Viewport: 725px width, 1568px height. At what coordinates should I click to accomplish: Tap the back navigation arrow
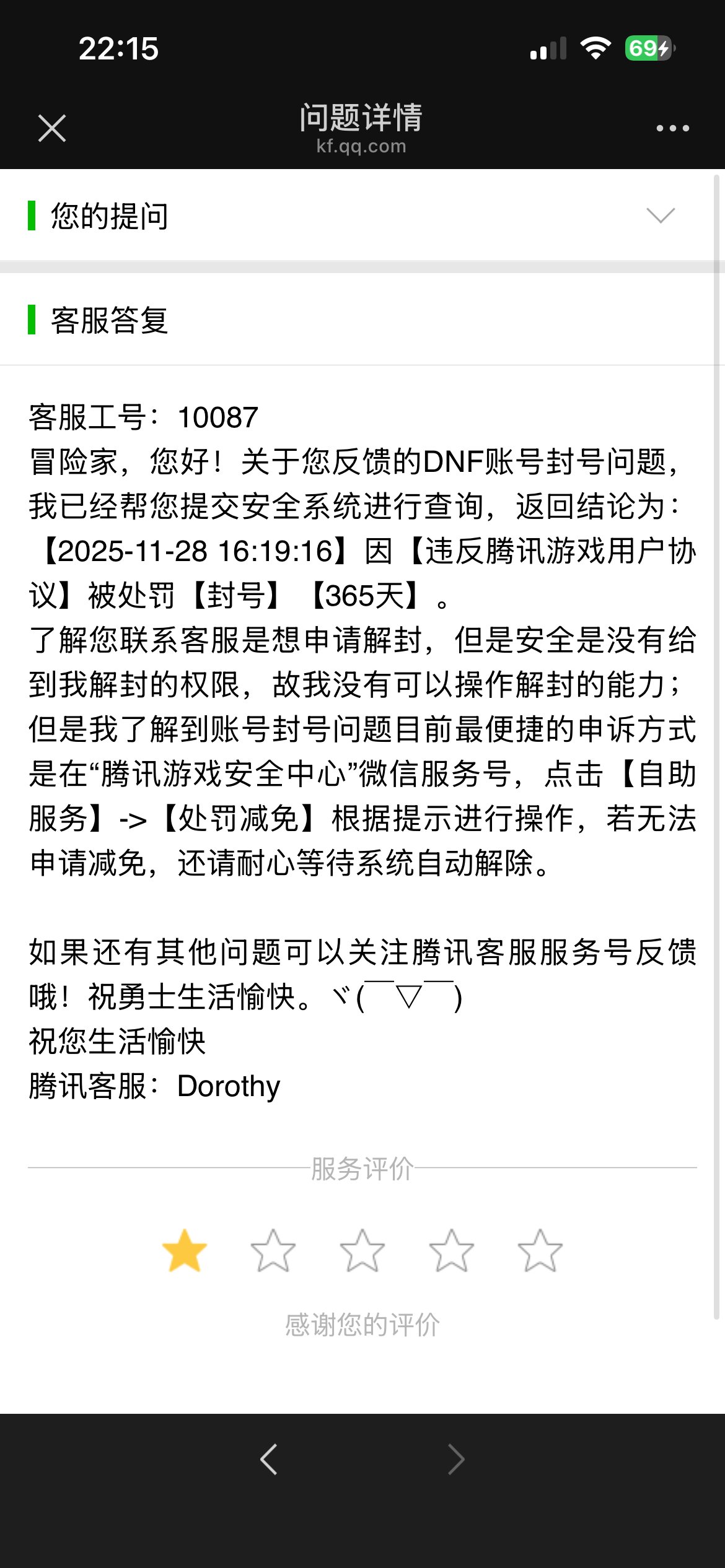(269, 1460)
